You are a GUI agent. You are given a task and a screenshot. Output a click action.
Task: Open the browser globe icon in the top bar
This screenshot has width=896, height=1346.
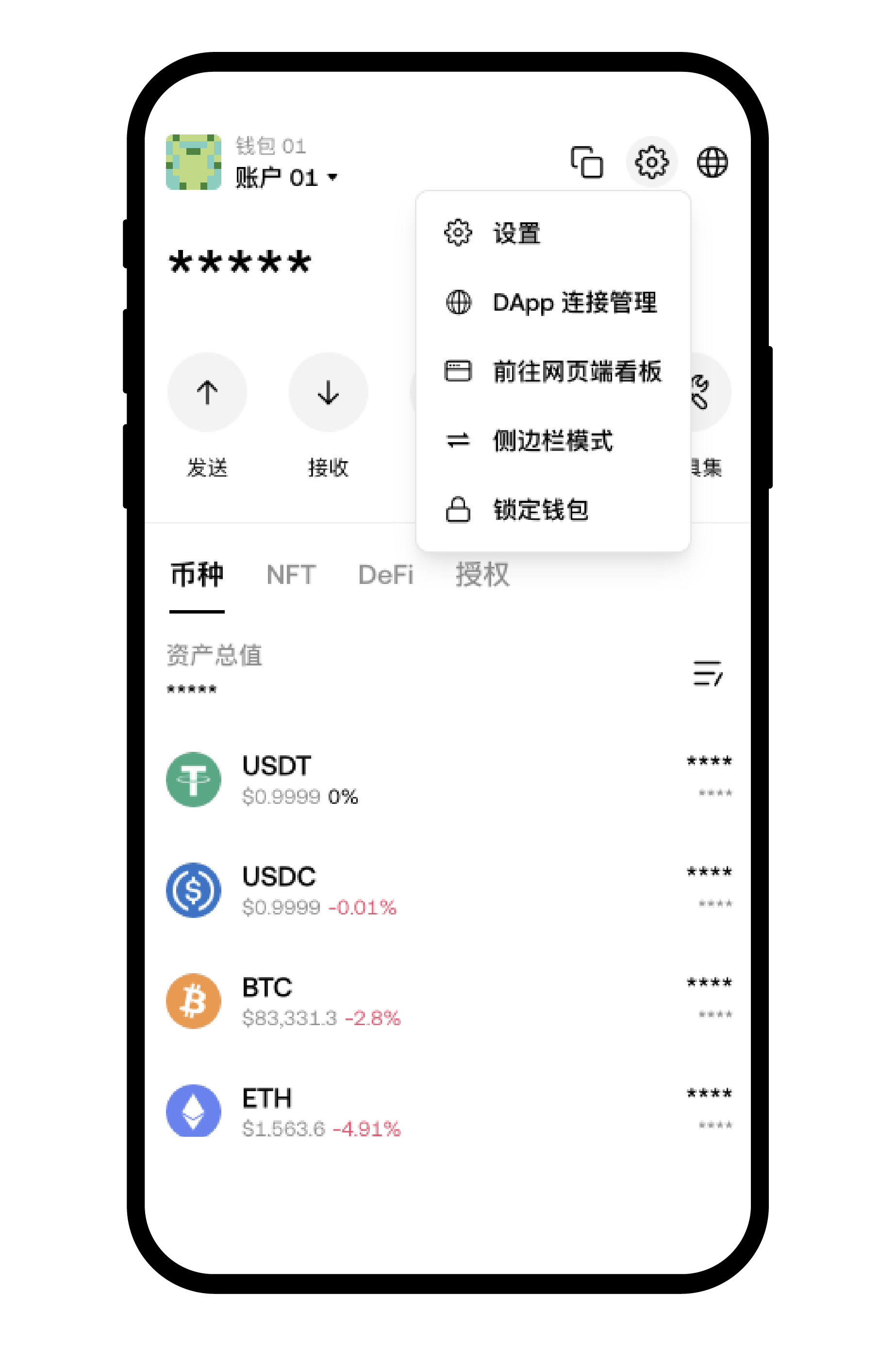pos(713,162)
